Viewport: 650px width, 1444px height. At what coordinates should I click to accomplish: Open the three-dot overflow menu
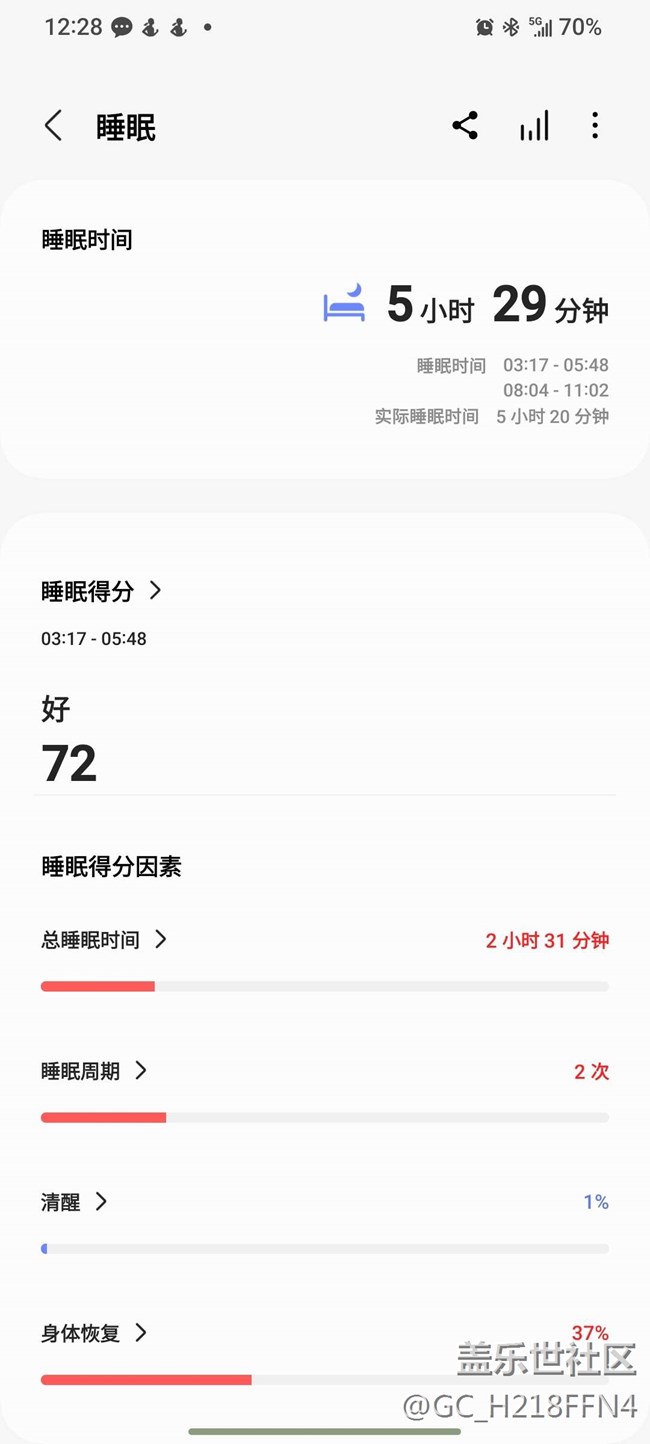(595, 126)
